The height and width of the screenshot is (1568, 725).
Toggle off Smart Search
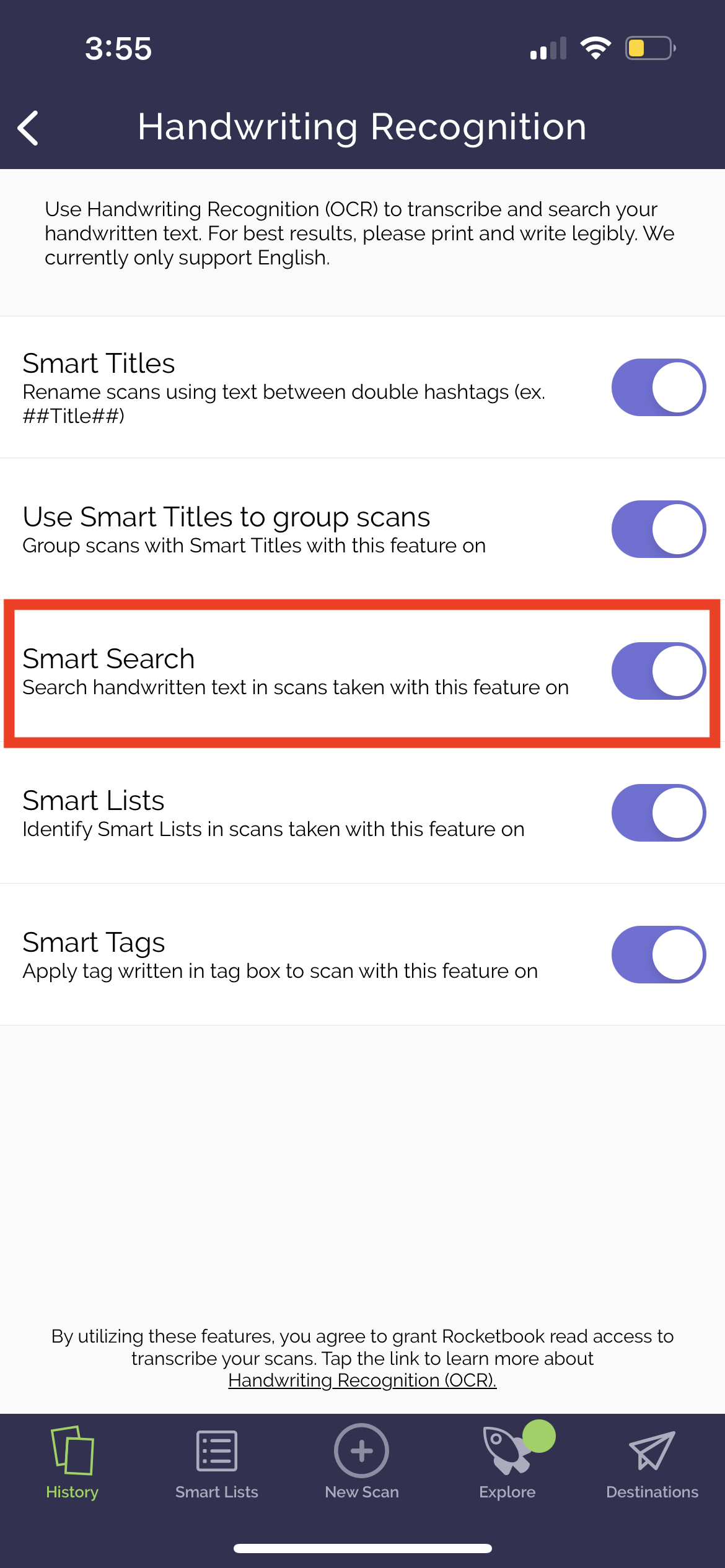coord(658,671)
